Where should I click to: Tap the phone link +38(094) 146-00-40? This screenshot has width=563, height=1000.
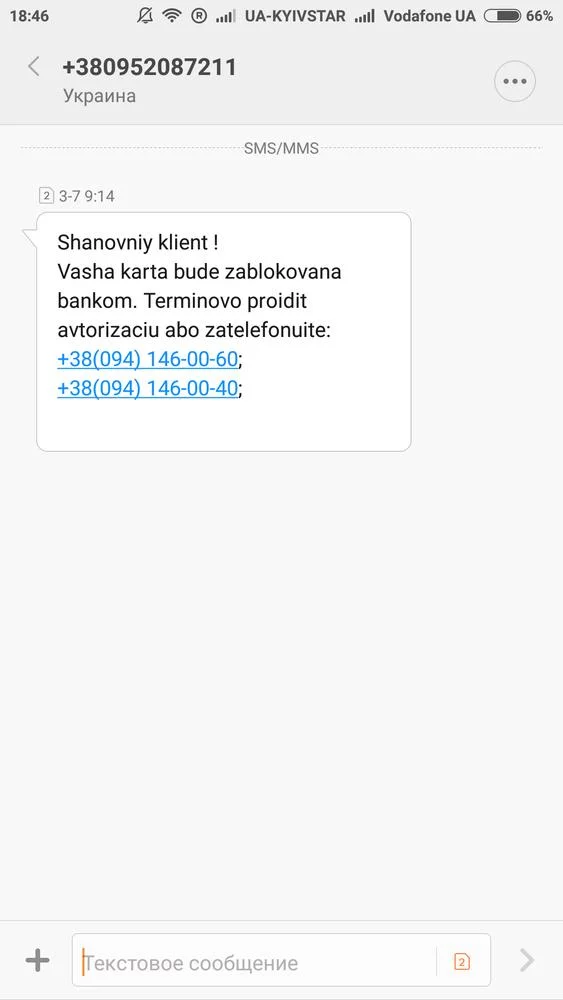147,388
